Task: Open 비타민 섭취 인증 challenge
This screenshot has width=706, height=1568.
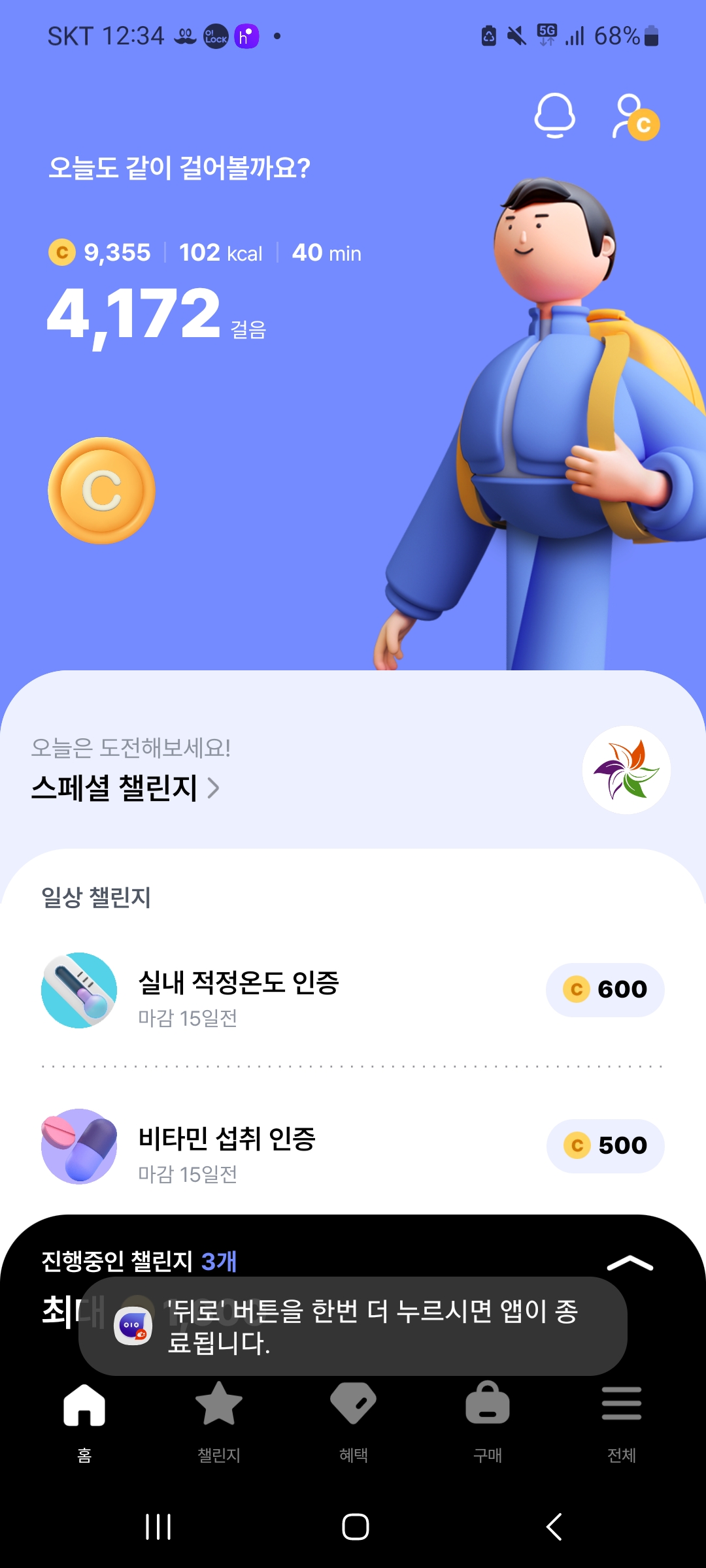Action: (226, 1147)
